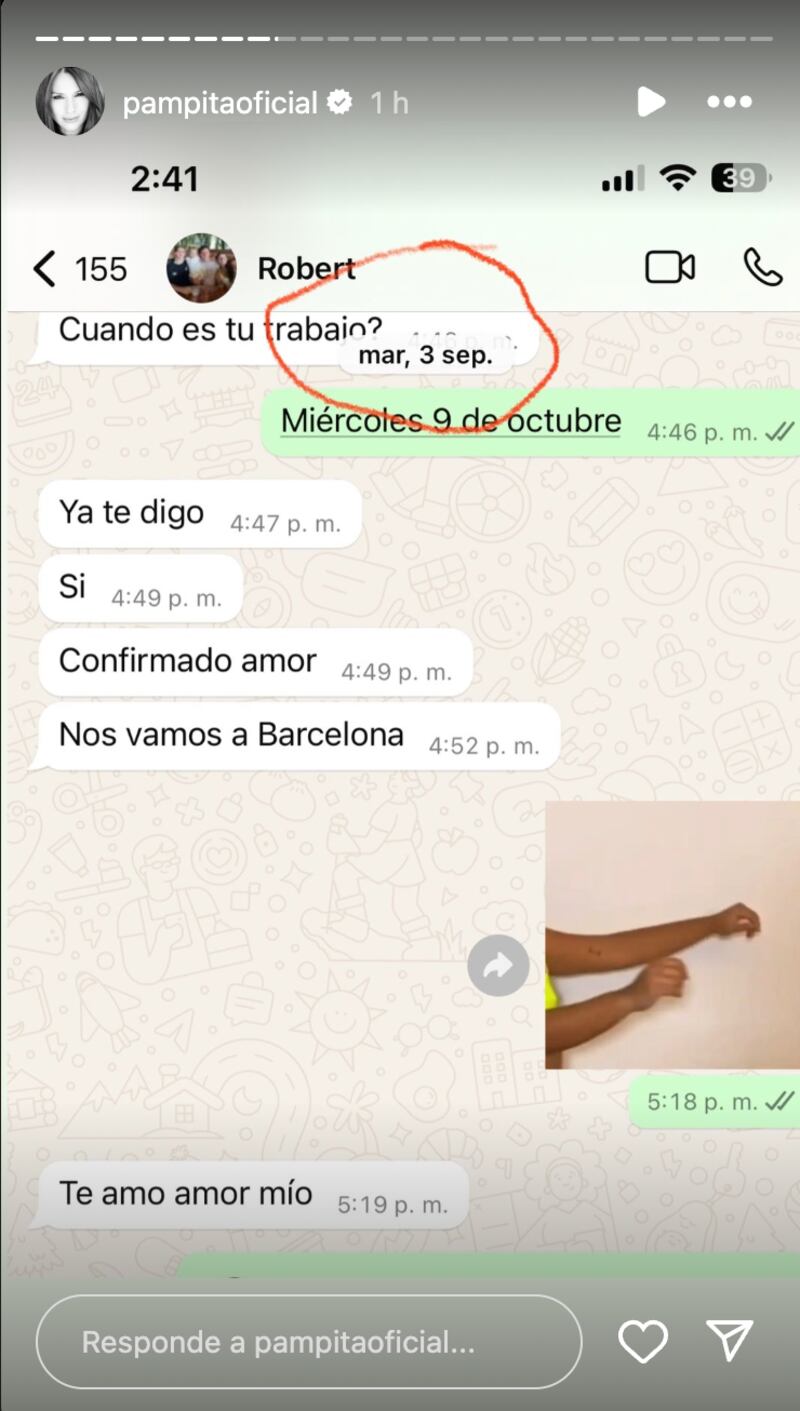Type a reply in Responde a pampitaoficial field
This screenshot has height=1411, width=800.
[x=308, y=1342]
